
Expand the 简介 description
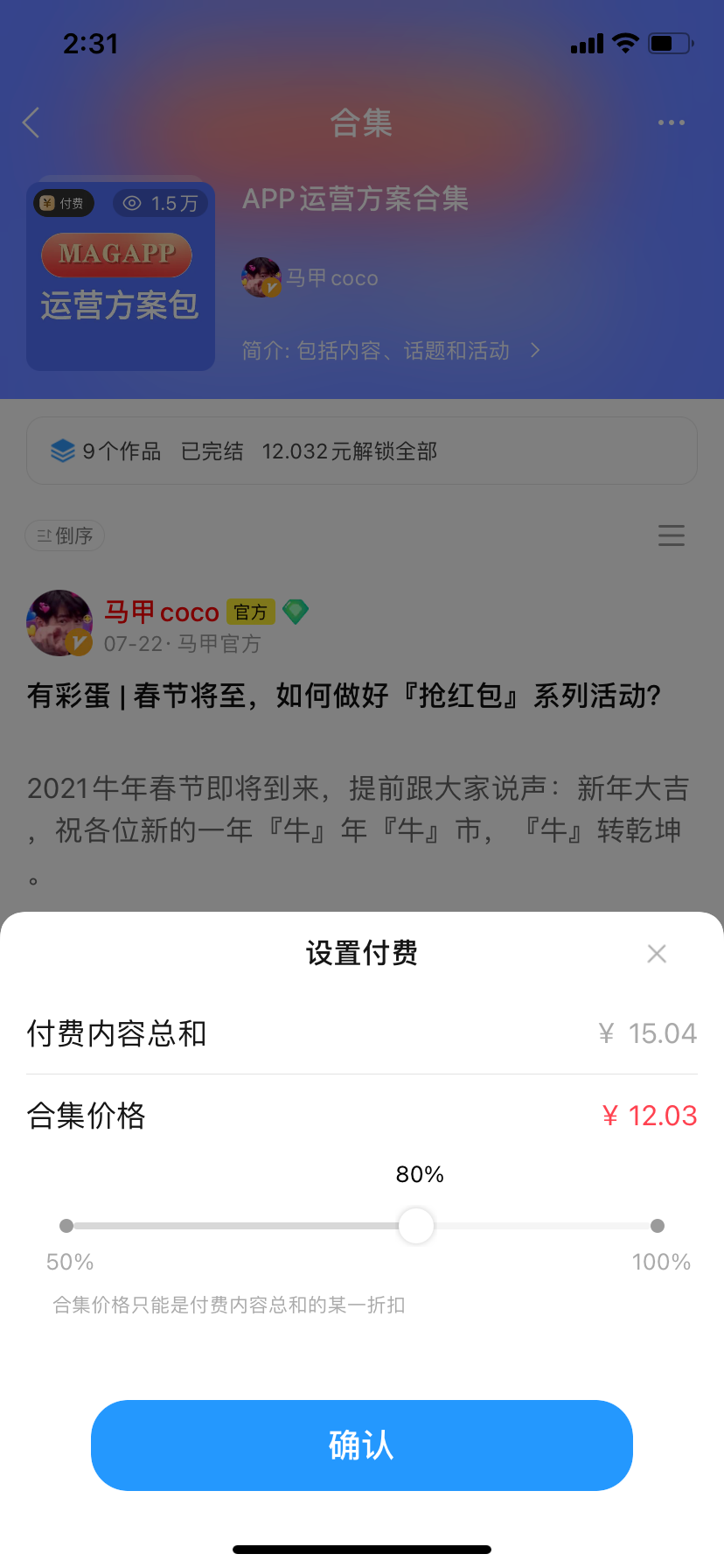tap(391, 351)
